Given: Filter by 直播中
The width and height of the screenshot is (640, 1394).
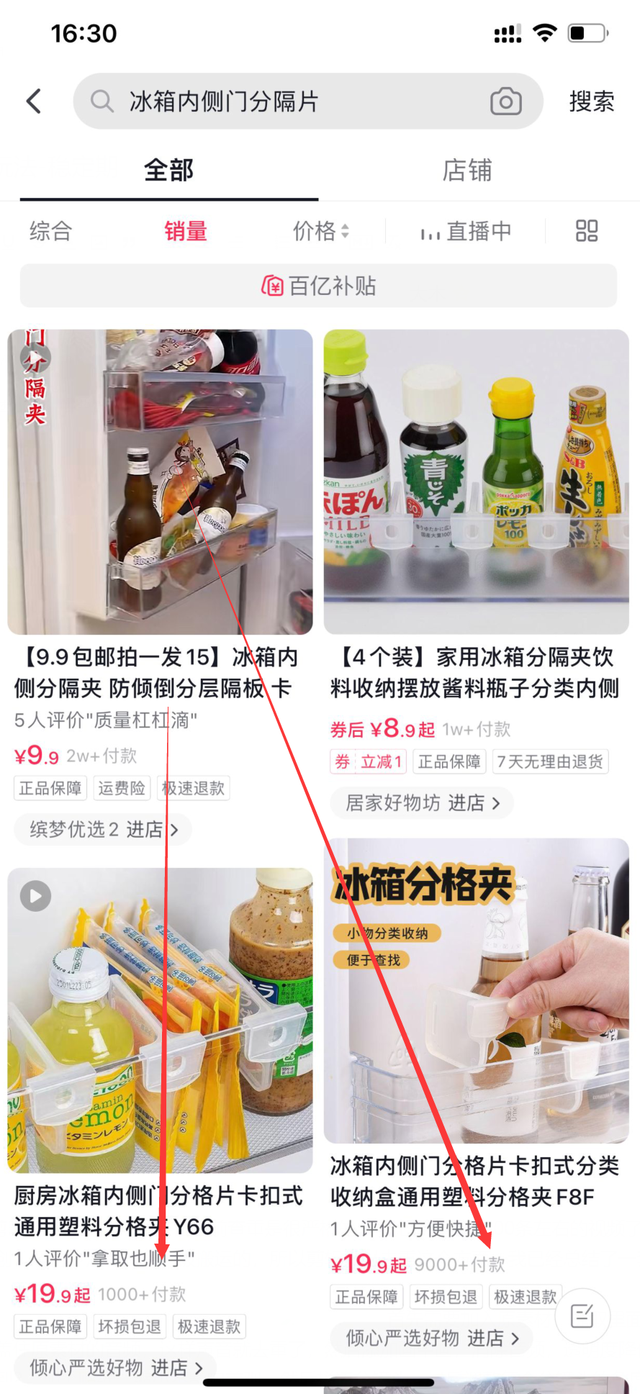Looking at the screenshot, I should [x=466, y=232].
